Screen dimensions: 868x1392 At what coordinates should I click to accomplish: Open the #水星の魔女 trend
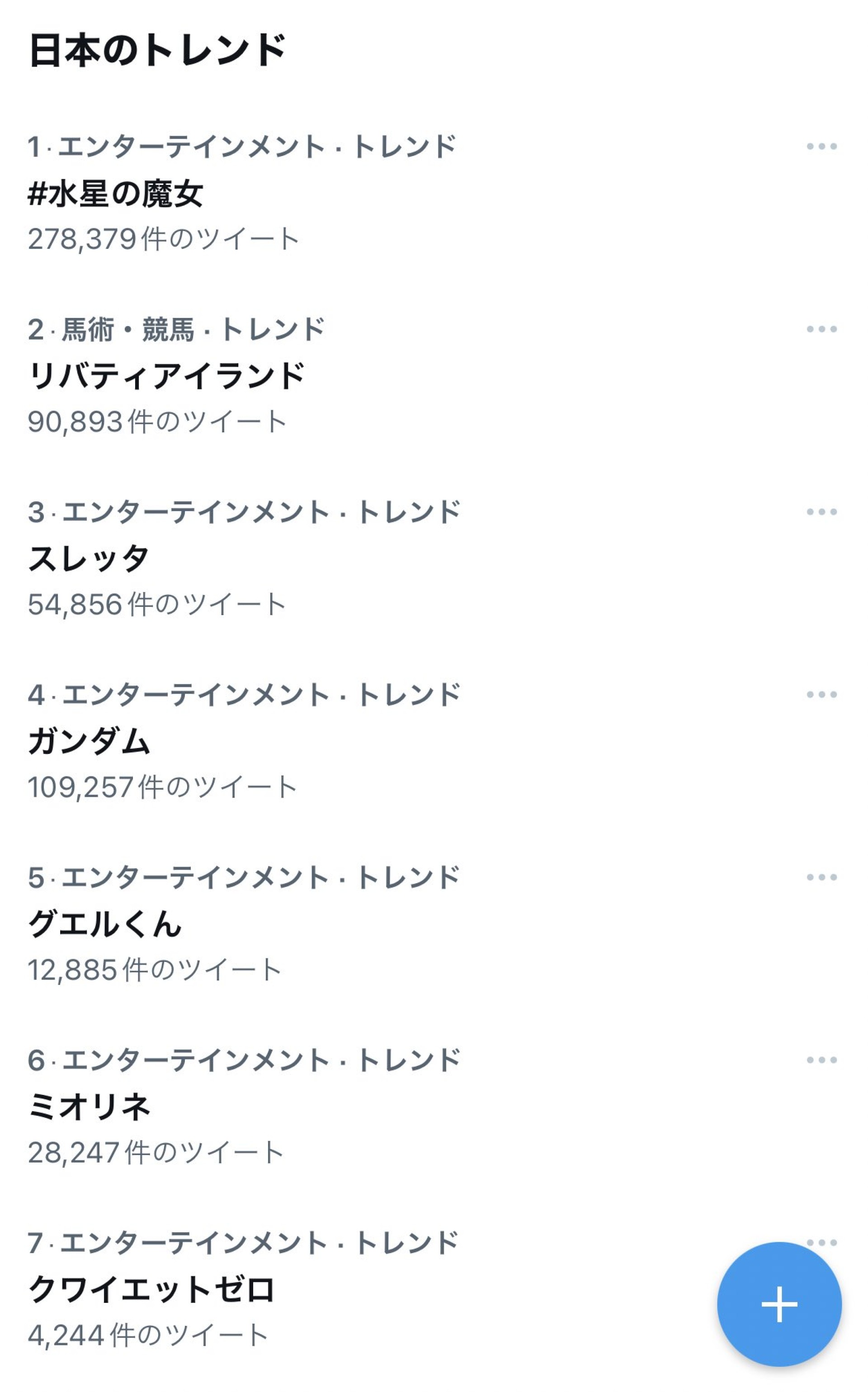115,194
